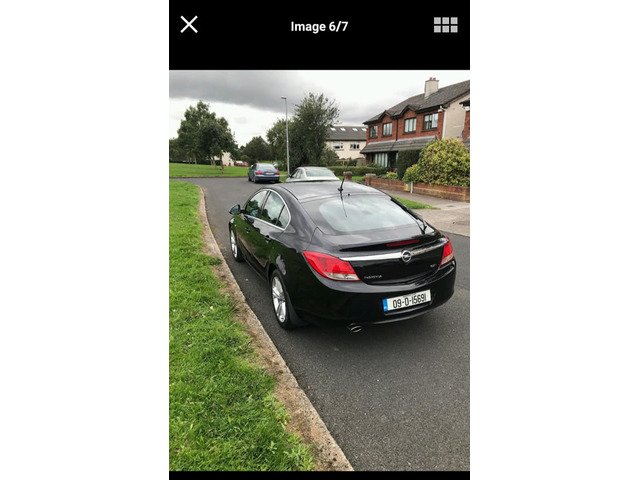This screenshot has width=640, height=480.
Task: Open the image grid view
Action: [x=445, y=25]
